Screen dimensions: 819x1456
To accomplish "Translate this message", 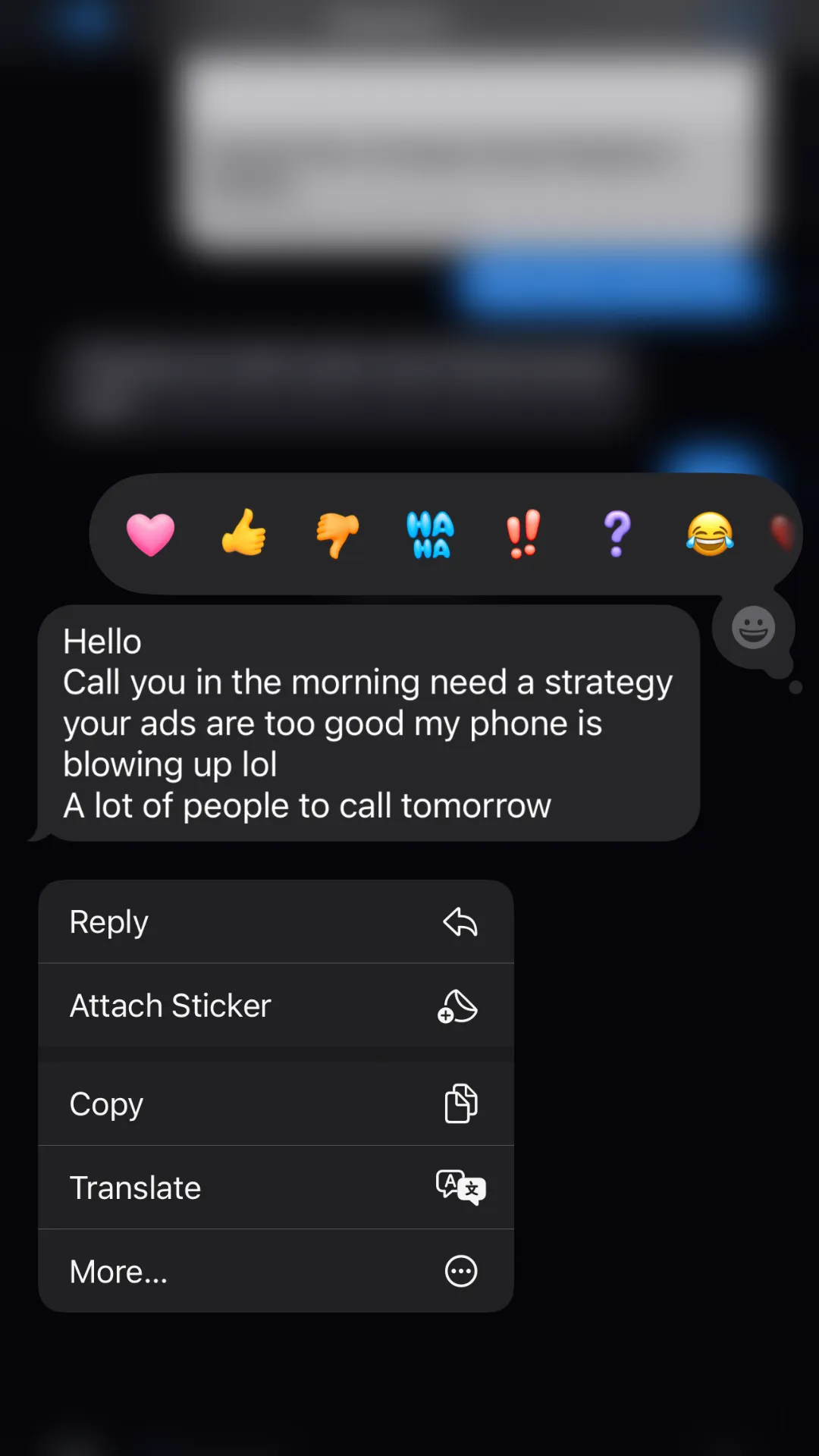I will [x=276, y=1188].
